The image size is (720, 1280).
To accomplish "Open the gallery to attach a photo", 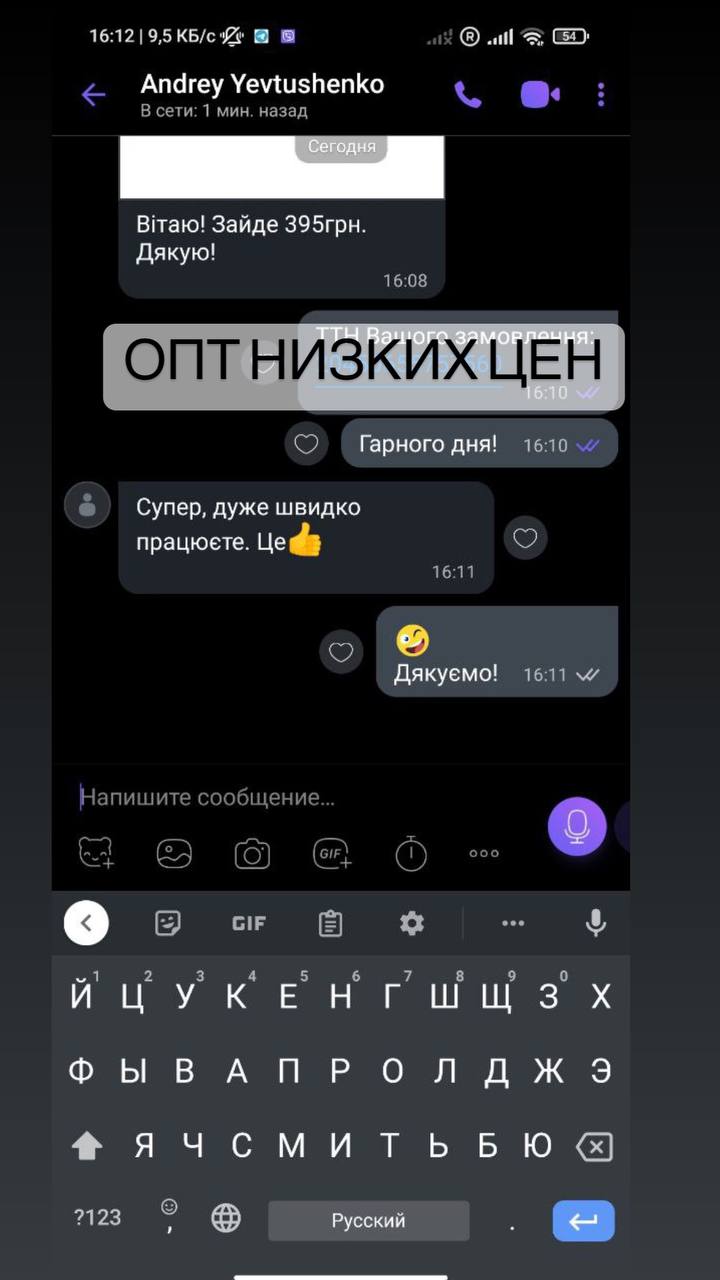I will pyautogui.click(x=174, y=853).
